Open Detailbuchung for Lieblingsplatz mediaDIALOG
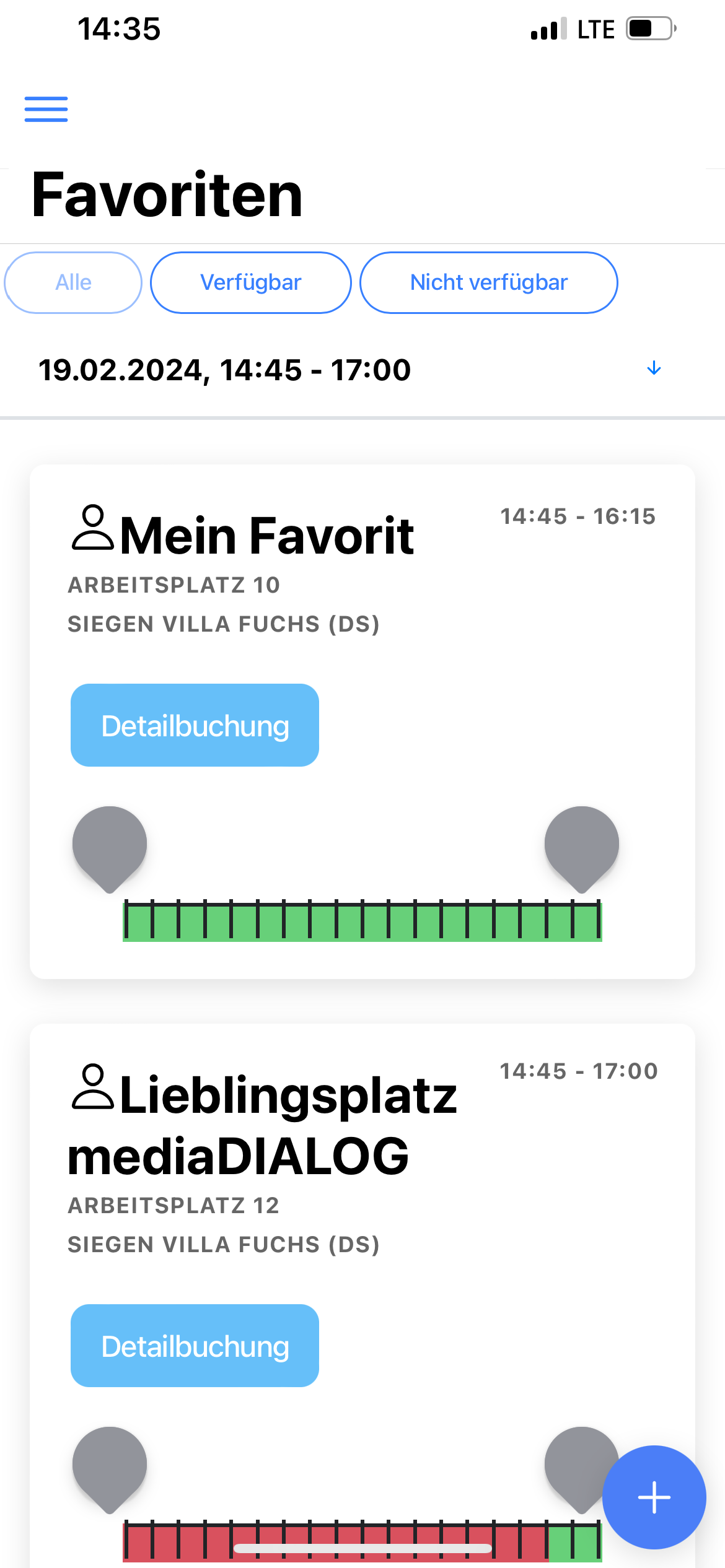Image resolution: width=725 pixels, height=1568 pixels. tap(195, 1346)
